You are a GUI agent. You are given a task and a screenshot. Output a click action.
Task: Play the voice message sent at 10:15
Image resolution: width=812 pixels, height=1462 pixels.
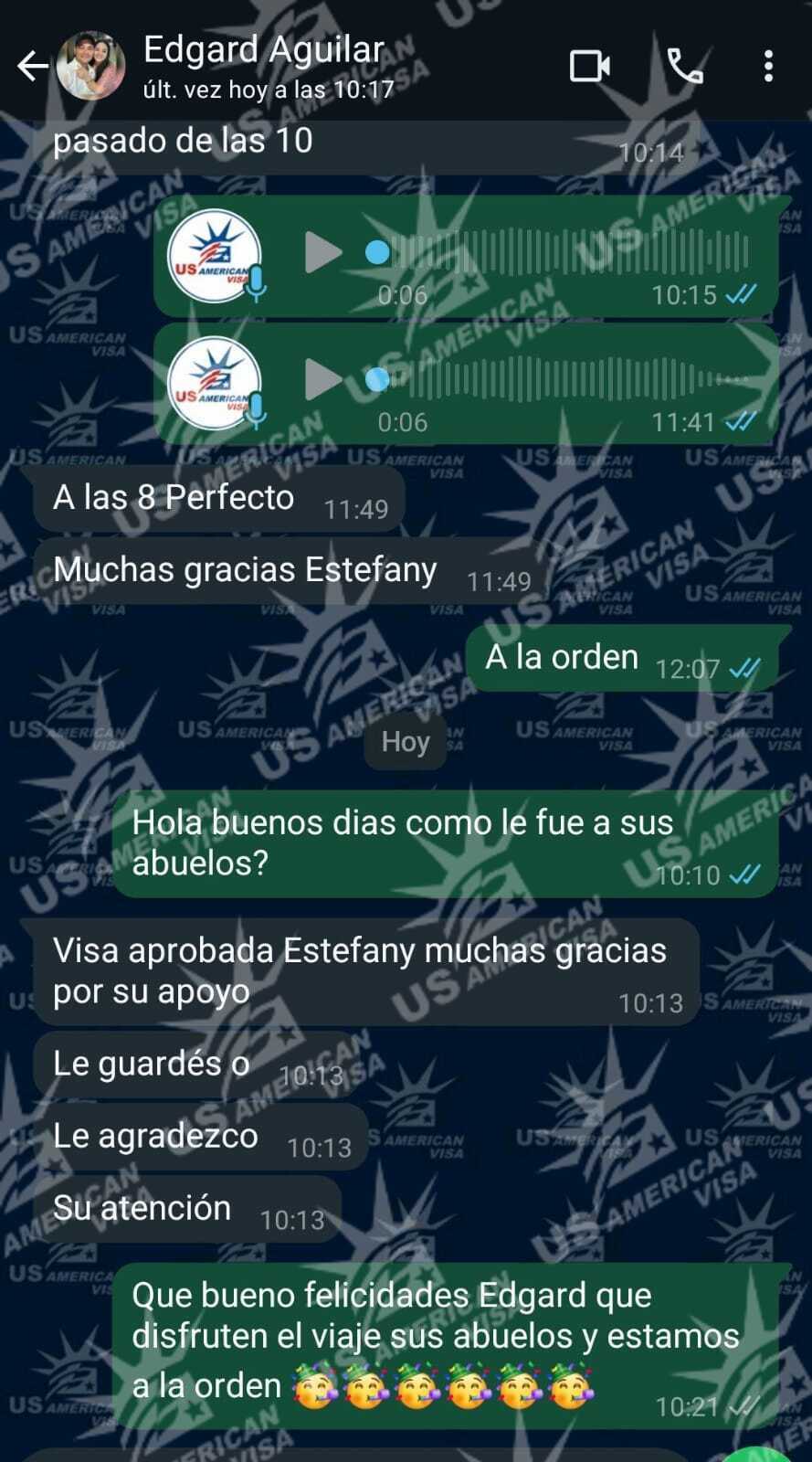point(322,253)
